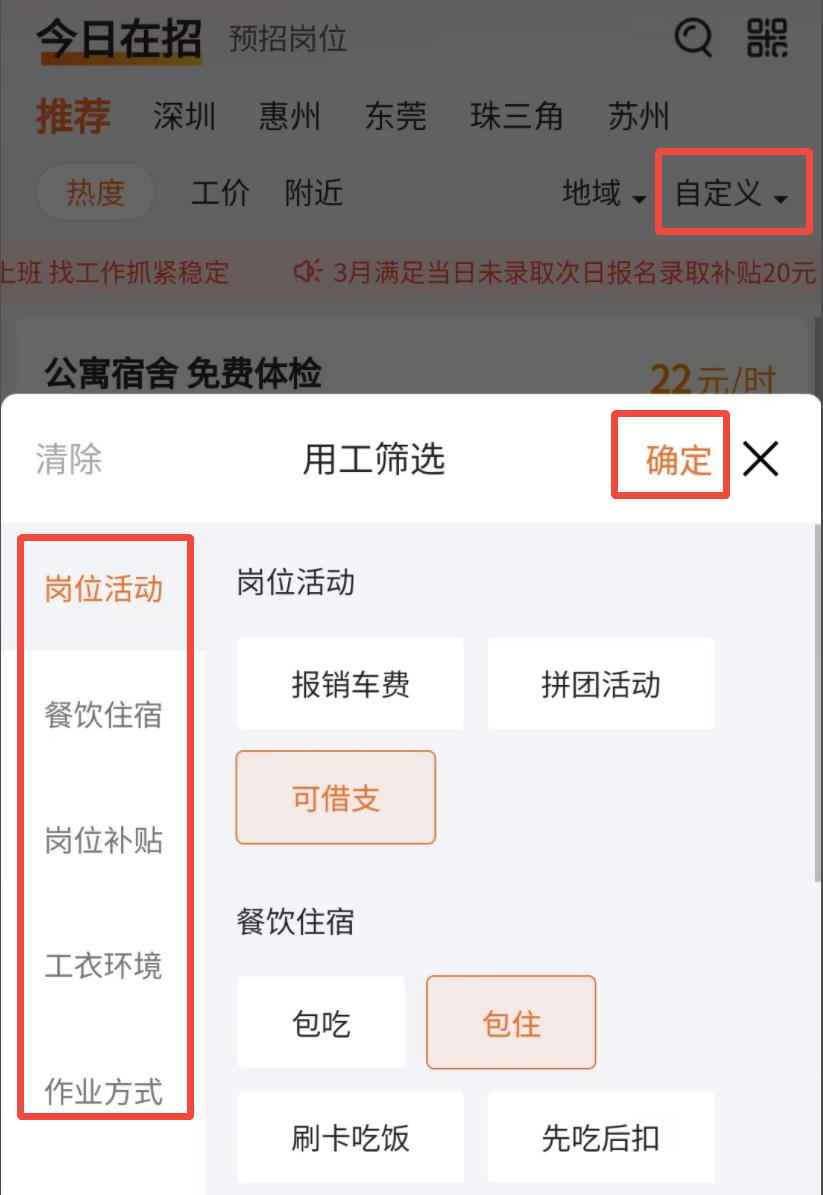The width and height of the screenshot is (823, 1195).
Task: Expand the 地域 dropdown
Action: click(604, 193)
